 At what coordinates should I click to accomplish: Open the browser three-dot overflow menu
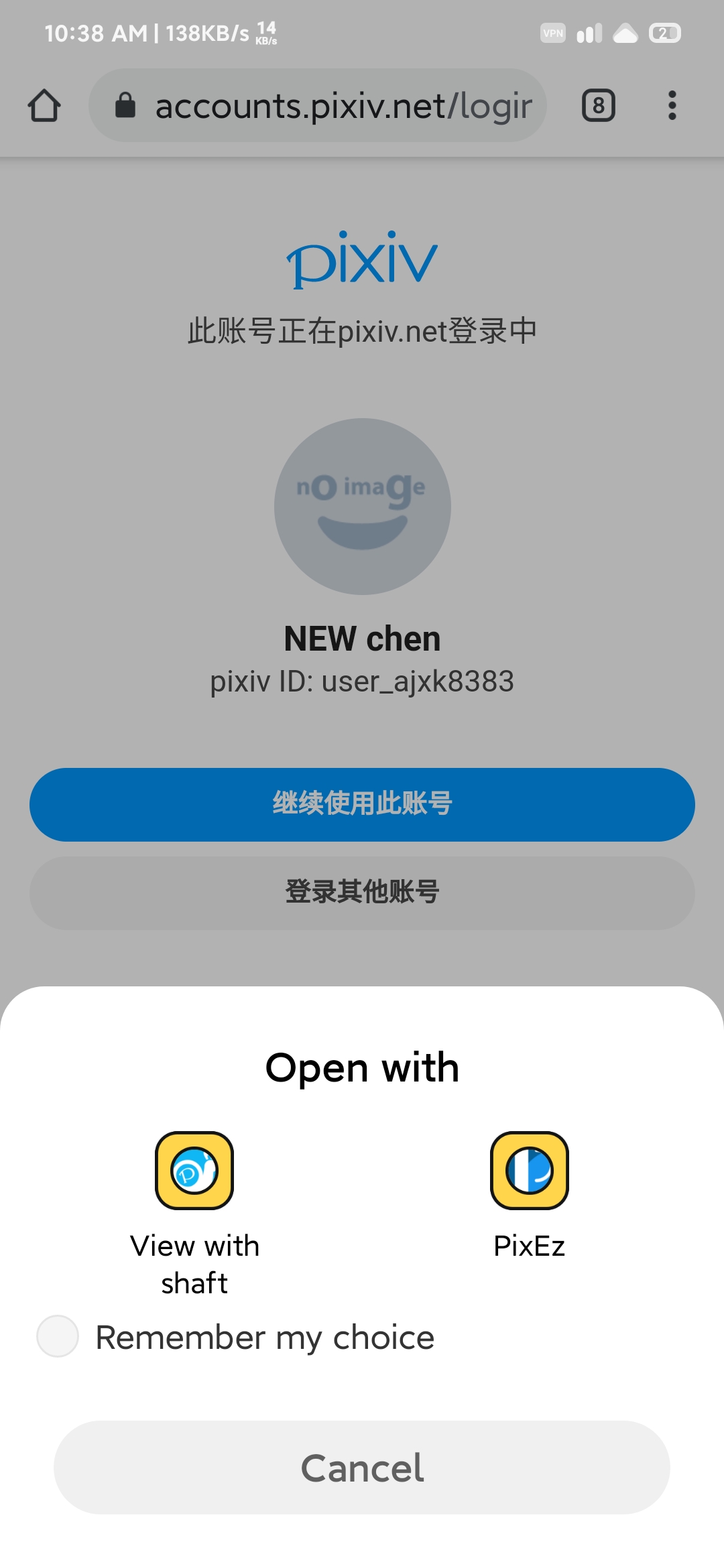pos(672,105)
